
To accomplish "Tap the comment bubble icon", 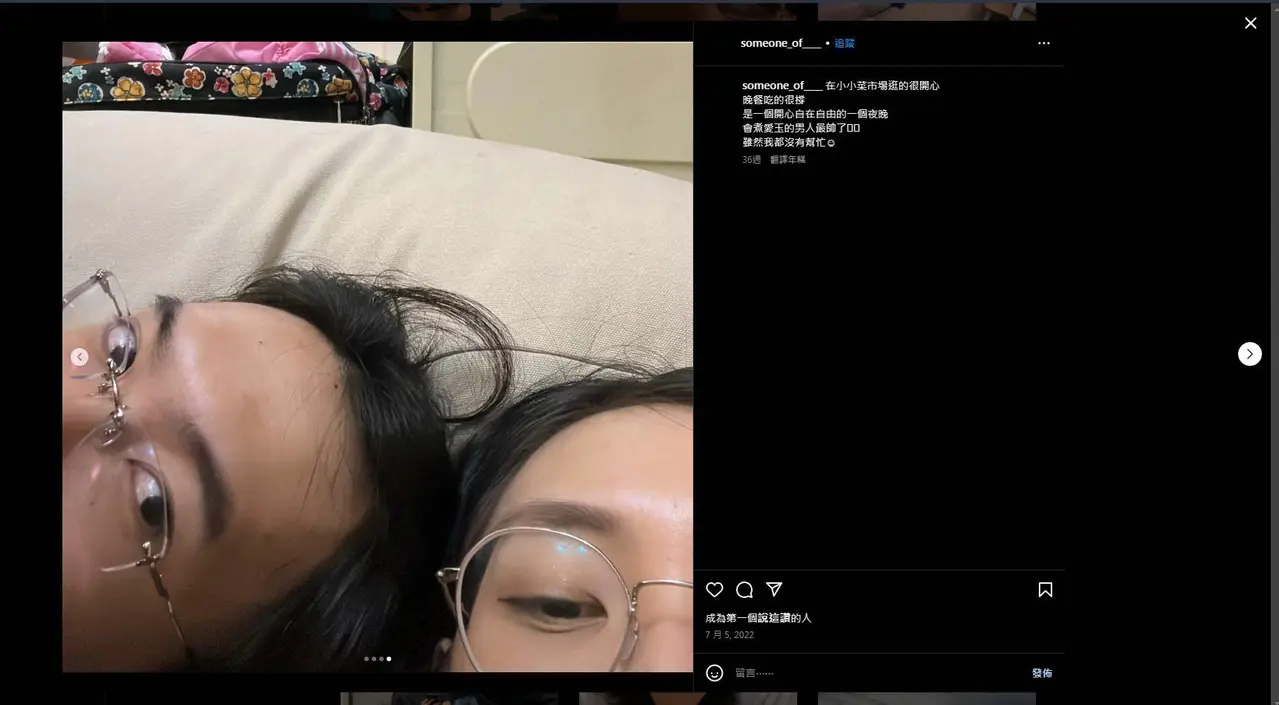I will coord(744,590).
